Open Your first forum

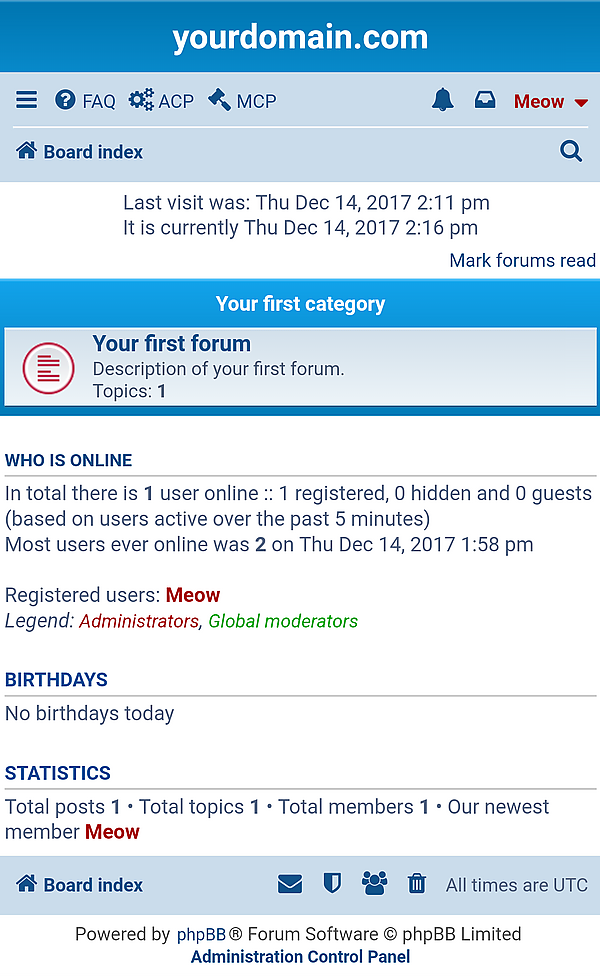coord(171,344)
